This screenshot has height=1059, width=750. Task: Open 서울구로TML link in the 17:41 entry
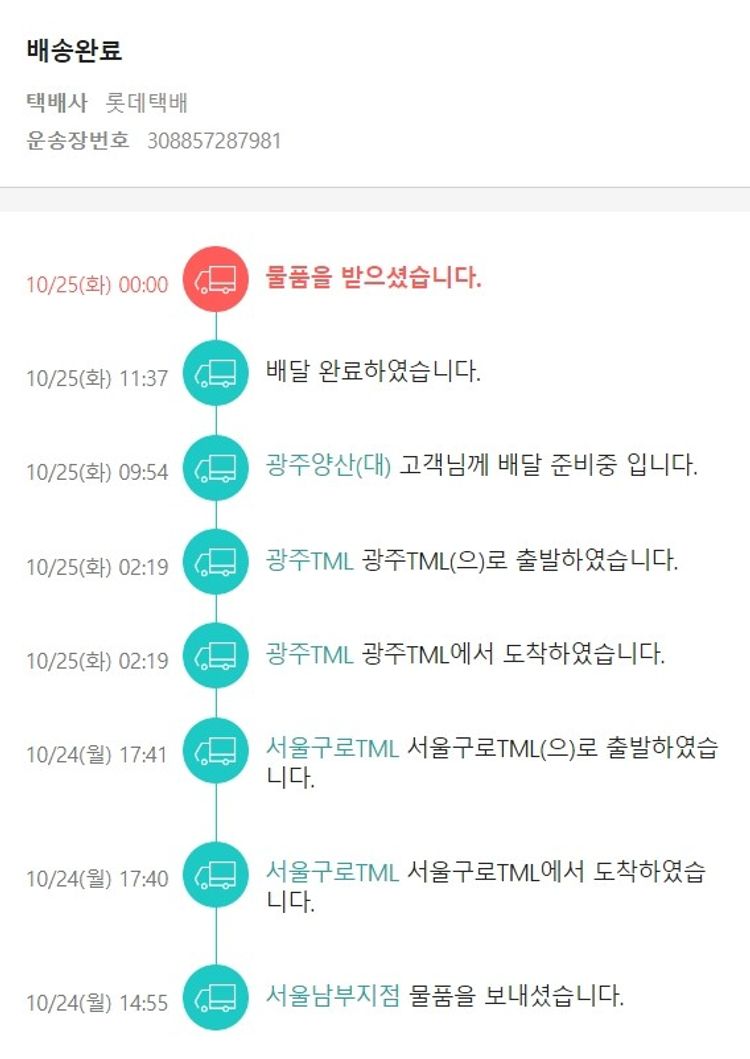point(332,748)
